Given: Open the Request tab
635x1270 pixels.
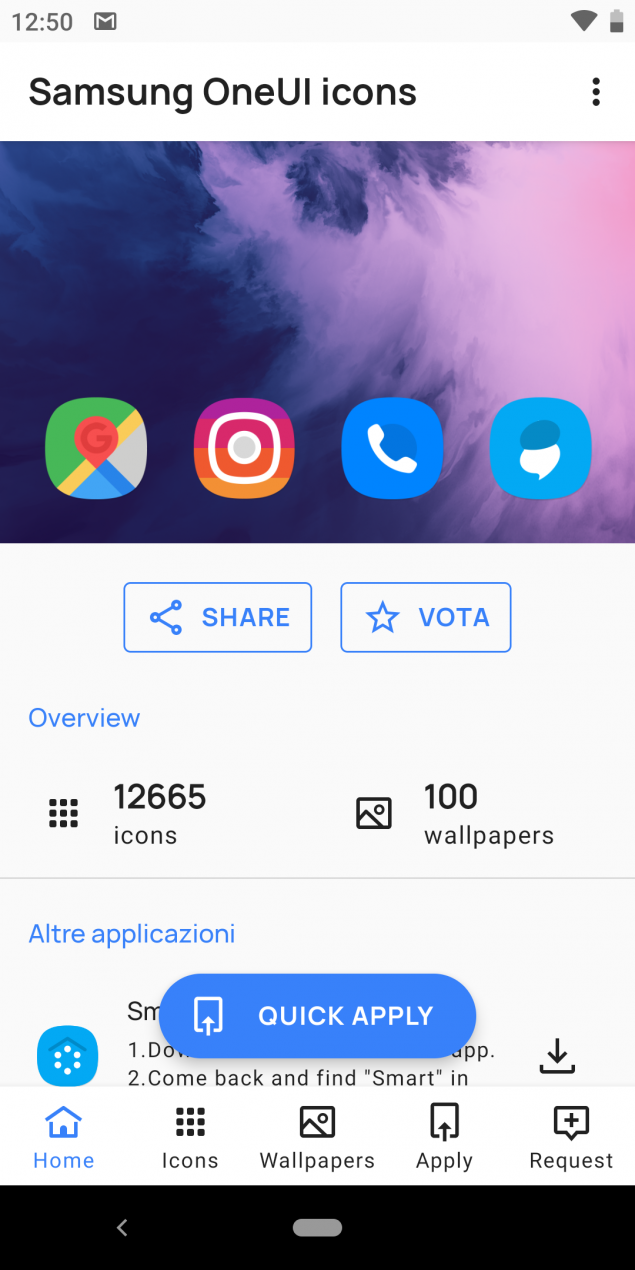Looking at the screenshot, I should [571, 1136].
